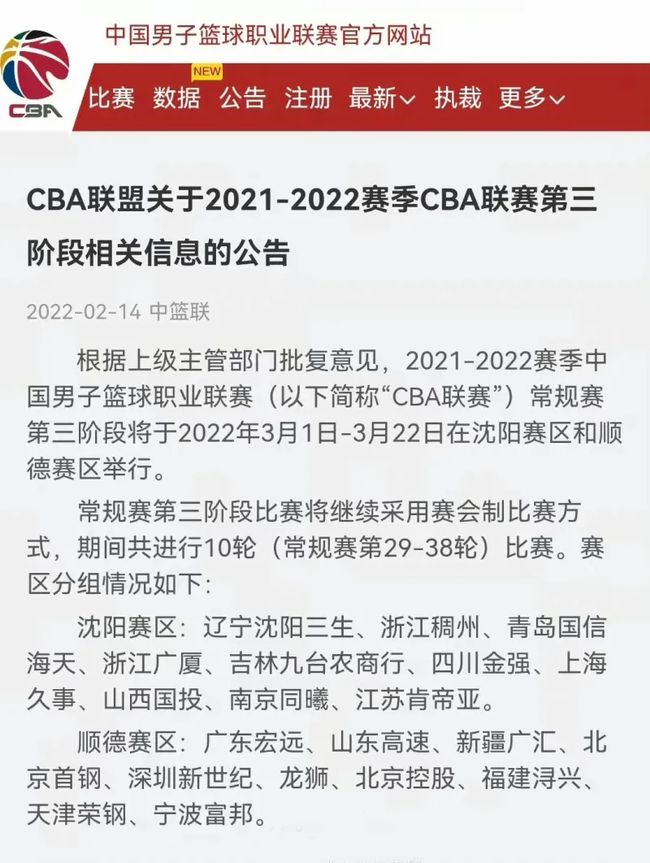Image resolution: width=650 pixels, height=863 pixels.
Task: Go to the 注册 page
Action: coord(307,98)
